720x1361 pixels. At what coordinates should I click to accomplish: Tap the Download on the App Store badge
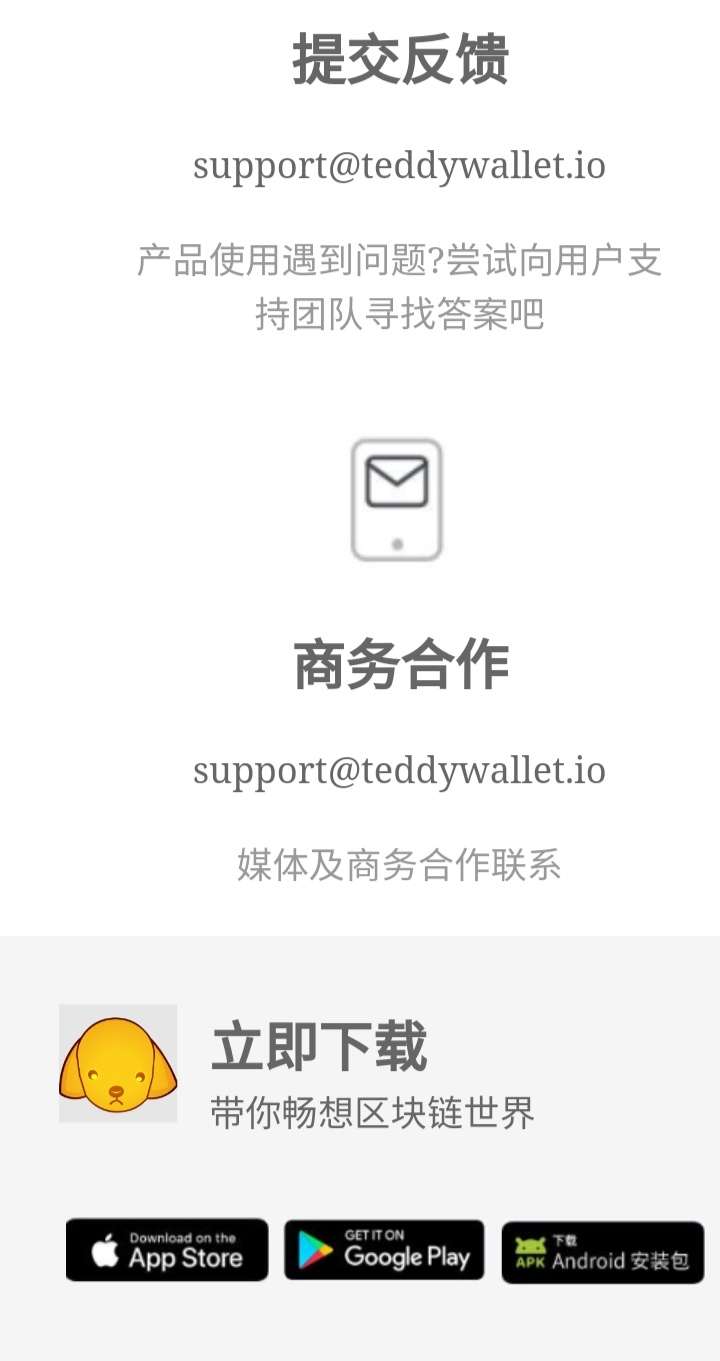pos(167,1250)
